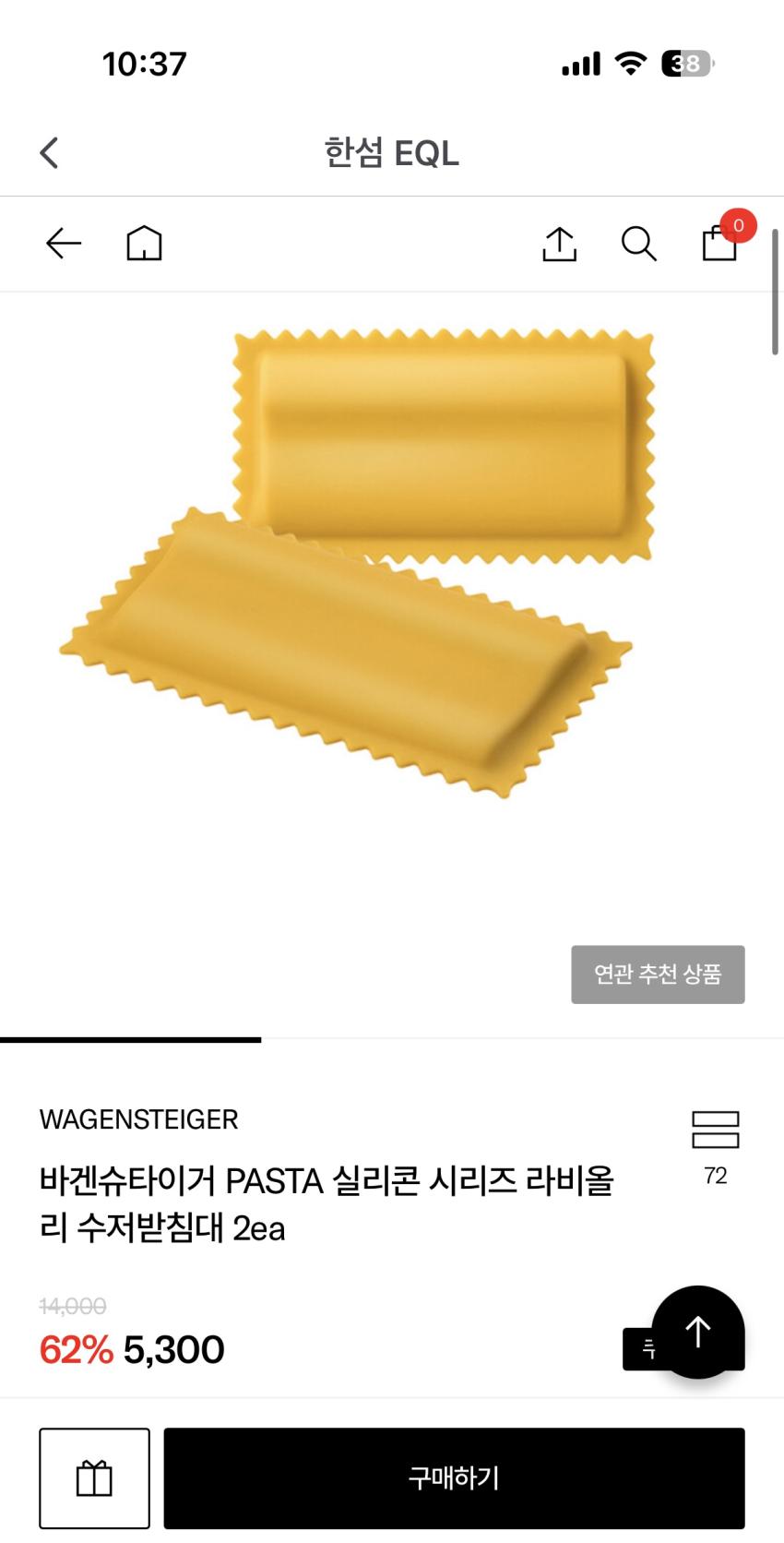Go back from the 한섬 EQL header

point(50,153)
